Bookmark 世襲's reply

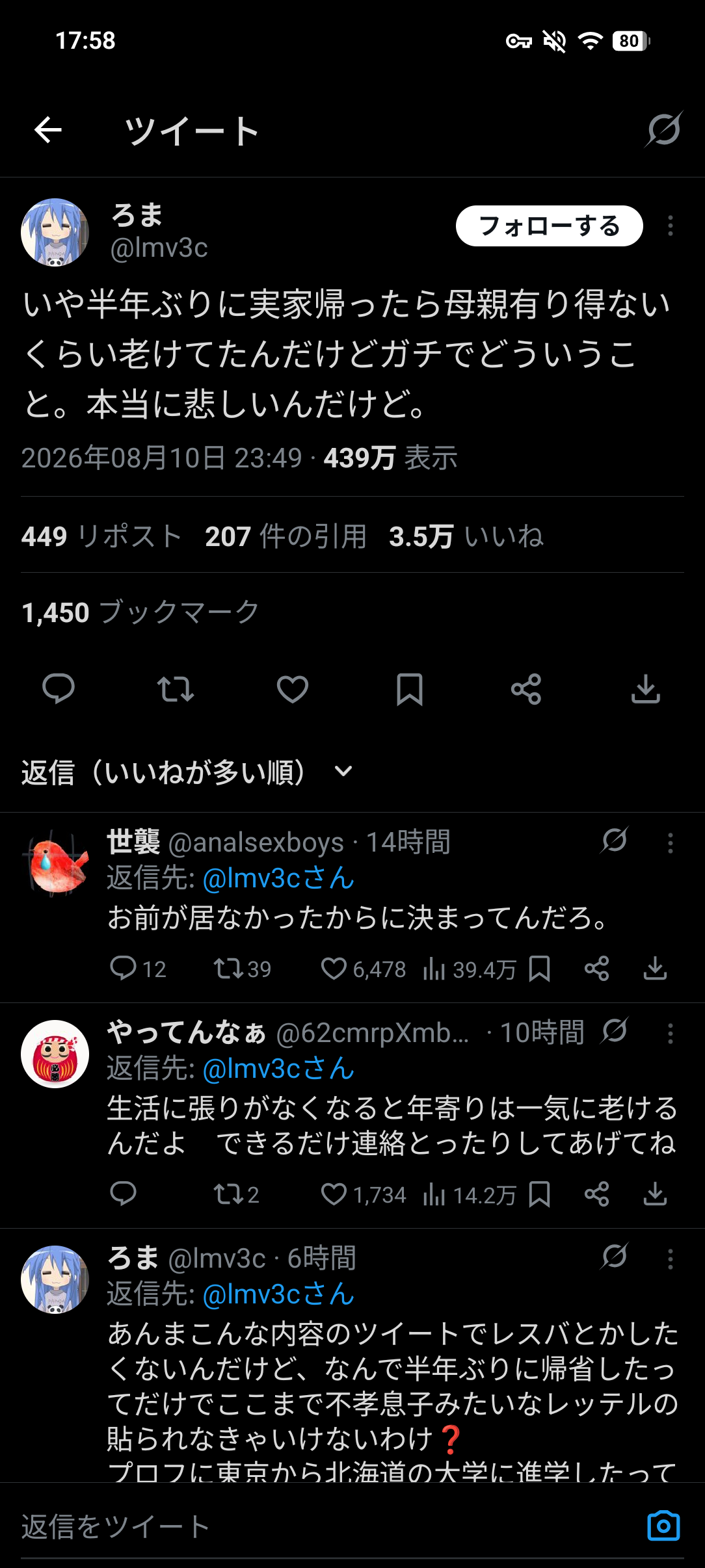click(540, 969)
